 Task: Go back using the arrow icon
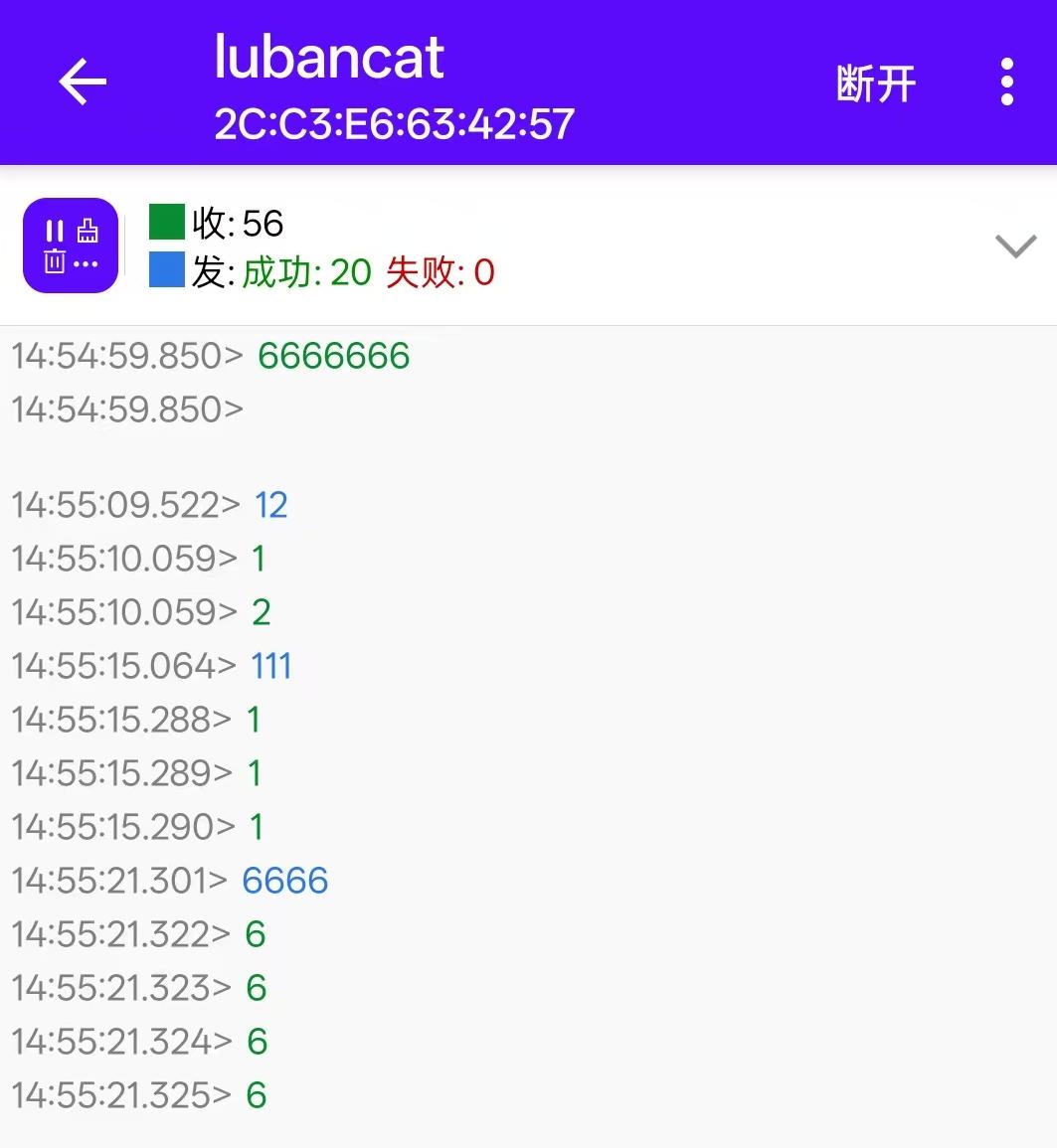point(83,82)
